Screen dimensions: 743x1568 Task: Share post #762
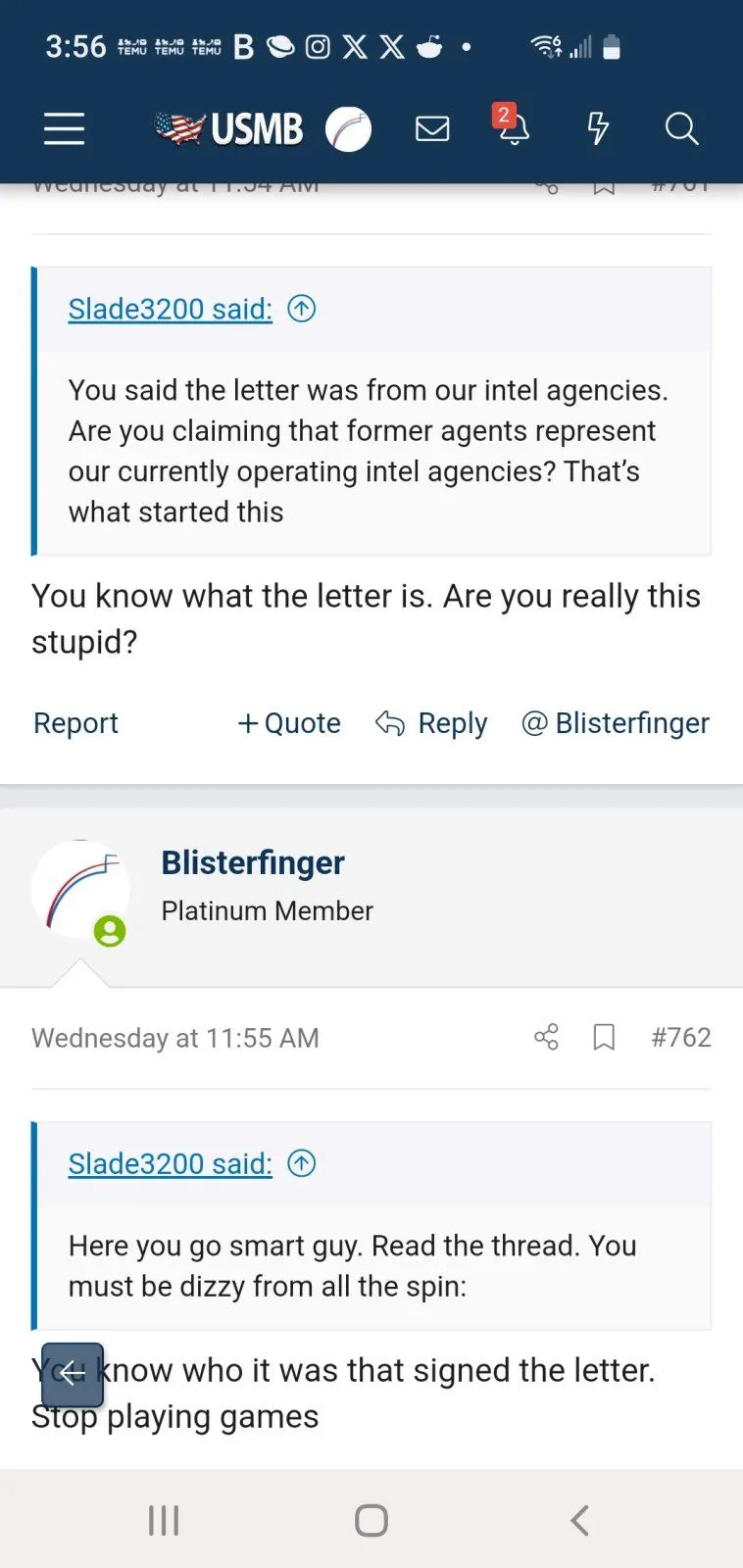click(x=546, y=1037)
